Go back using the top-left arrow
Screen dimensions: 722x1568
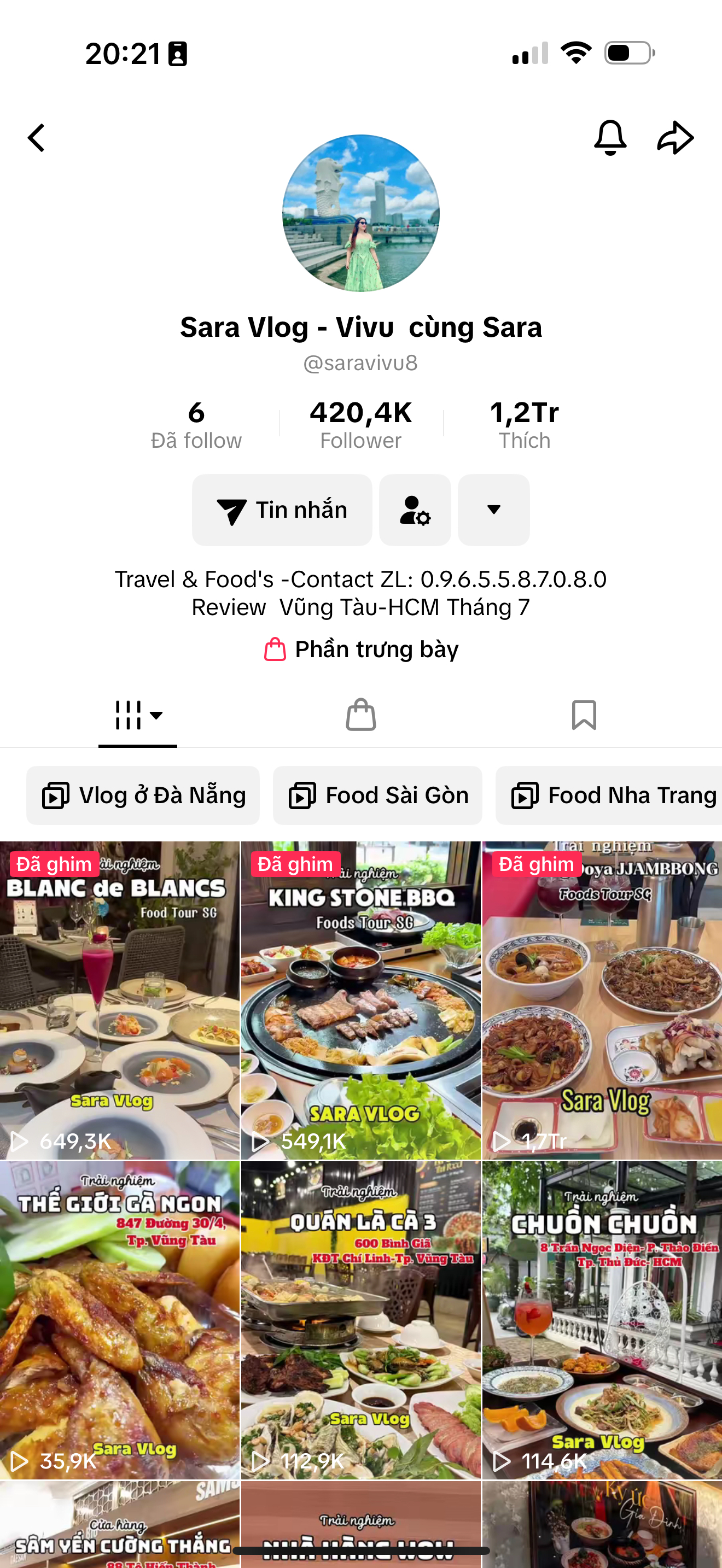click(x=37, y=138)
